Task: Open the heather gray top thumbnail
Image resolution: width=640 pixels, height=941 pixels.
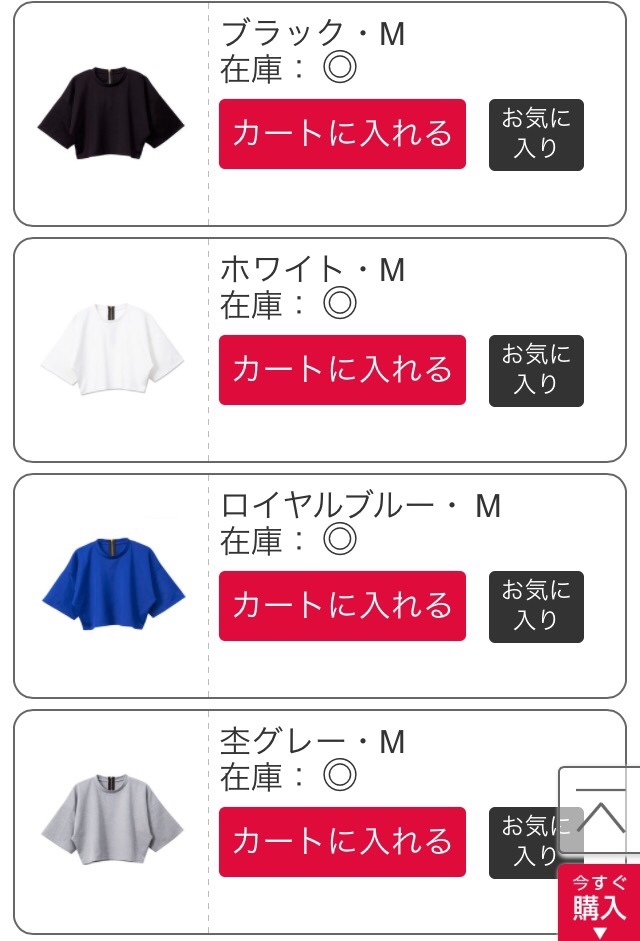Action: coord(111,820)
